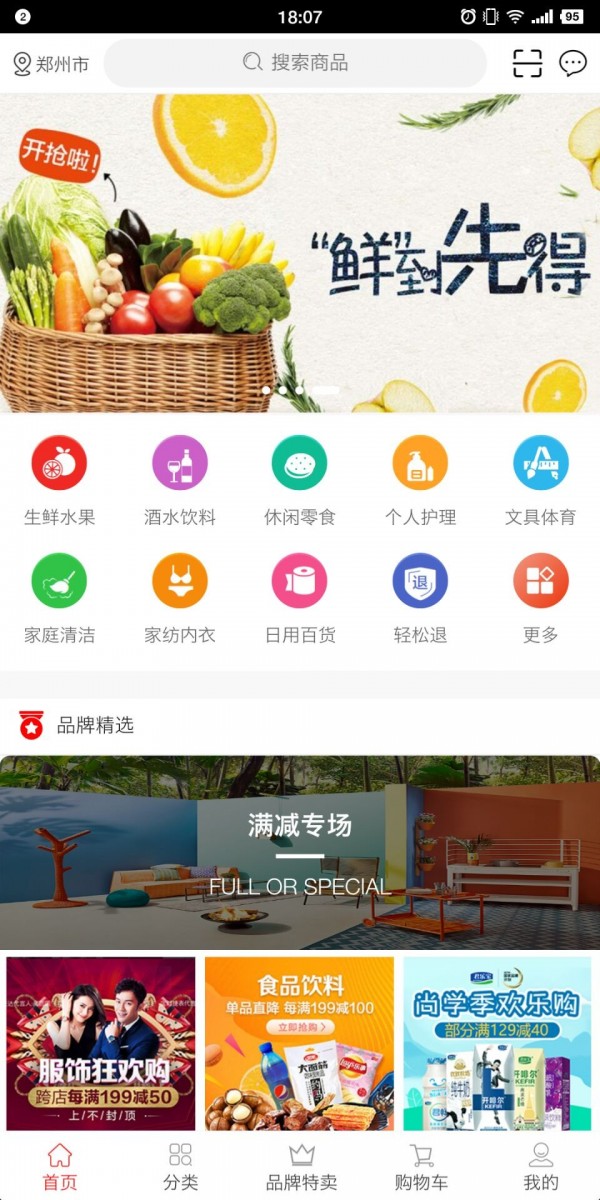Open the 轻松退 returns option
This screenshot has height=1200, width=600.
pyautogui.click(x=420, y=597)
